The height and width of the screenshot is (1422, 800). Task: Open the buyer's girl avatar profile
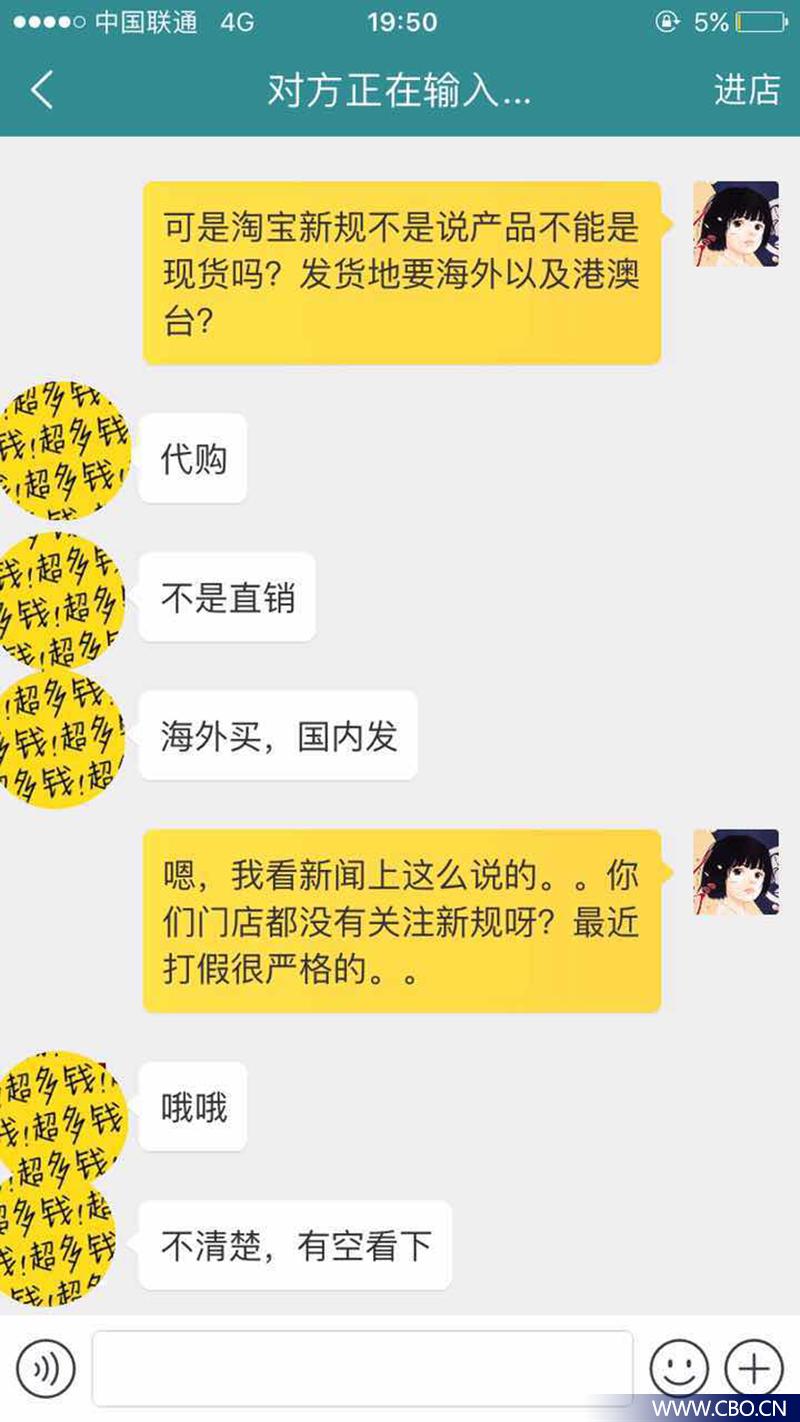tap(736, 225)
